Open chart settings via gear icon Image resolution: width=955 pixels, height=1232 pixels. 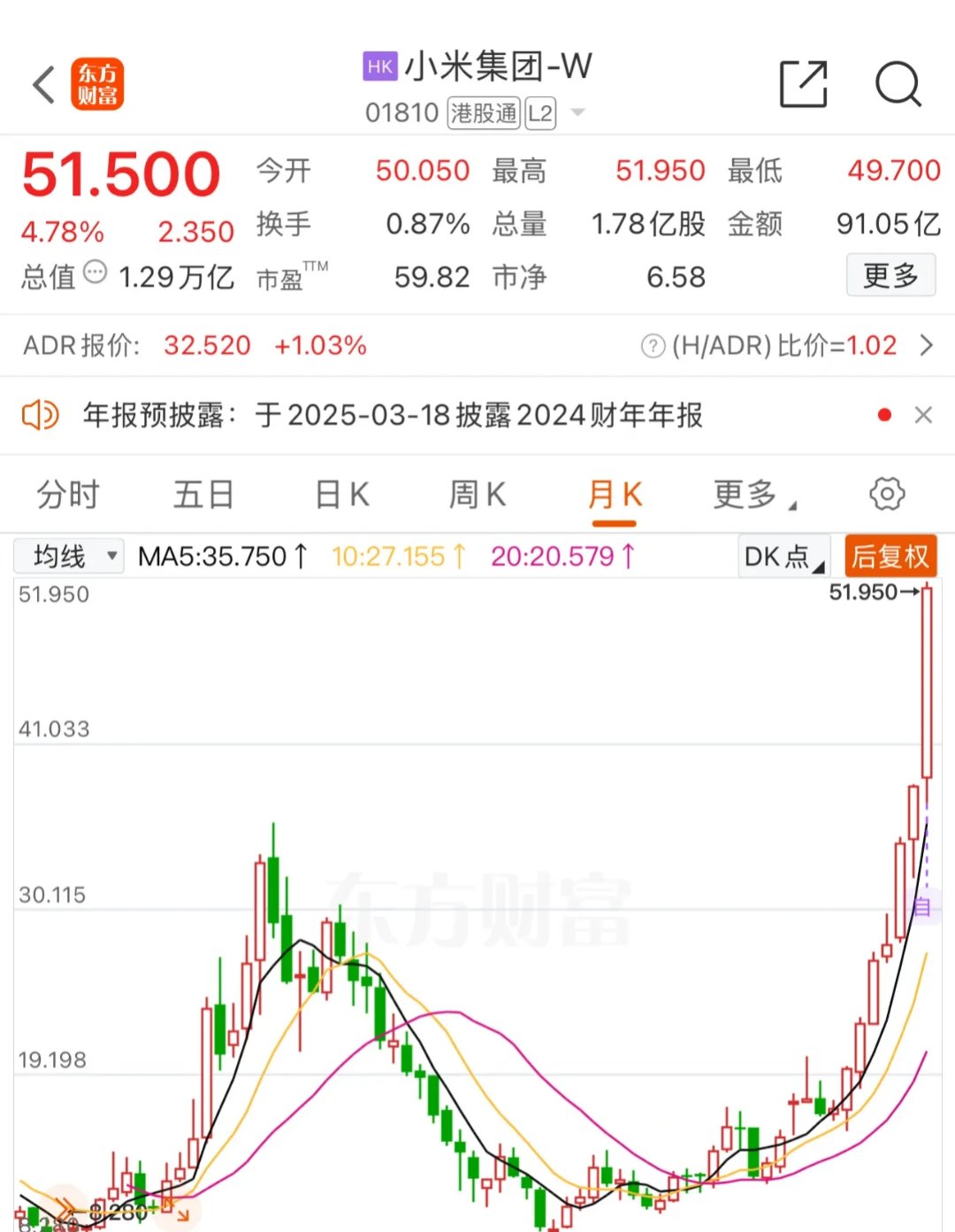887,494
